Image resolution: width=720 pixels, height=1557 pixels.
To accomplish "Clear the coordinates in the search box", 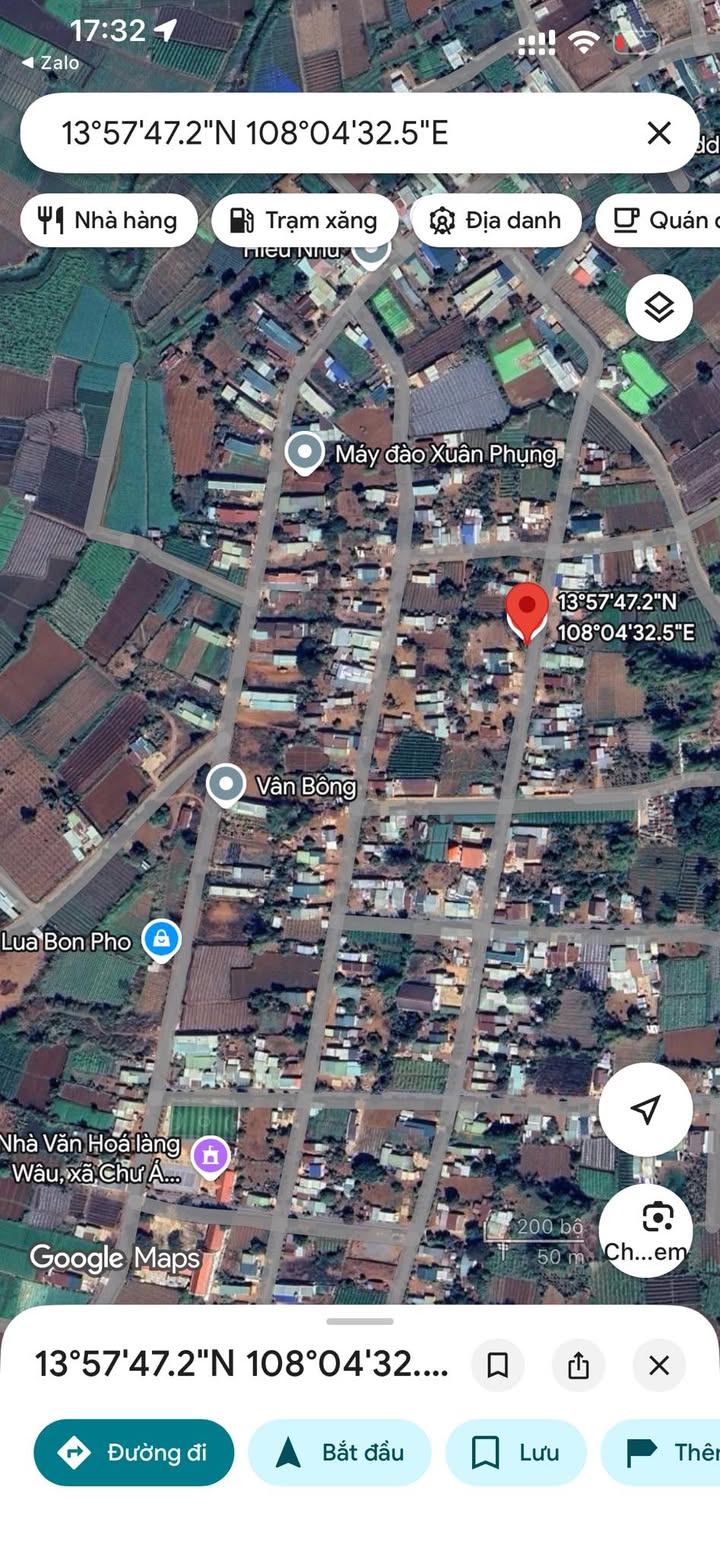I will (x=658, y=133).
